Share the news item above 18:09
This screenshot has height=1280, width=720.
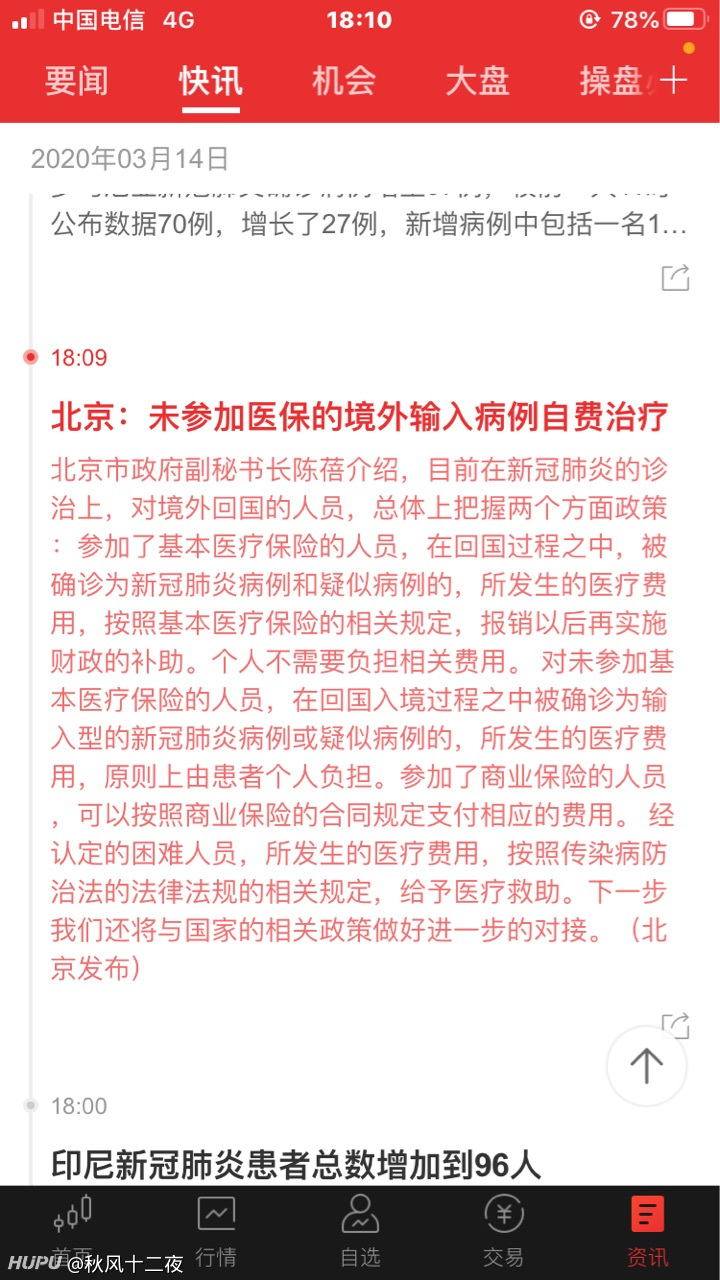click(676, 277)
